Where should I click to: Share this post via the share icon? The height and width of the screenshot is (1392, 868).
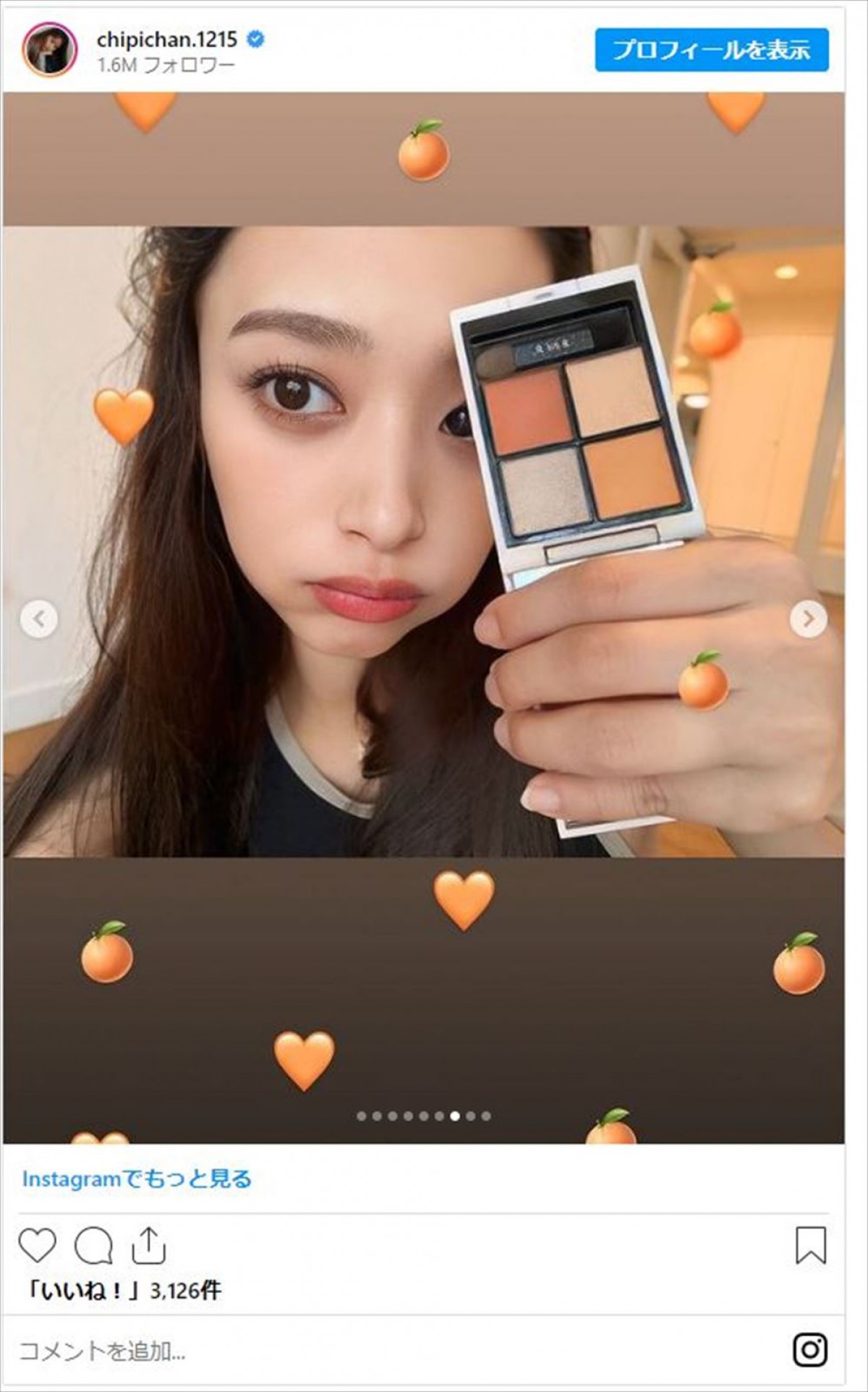tap(148, 1245)
